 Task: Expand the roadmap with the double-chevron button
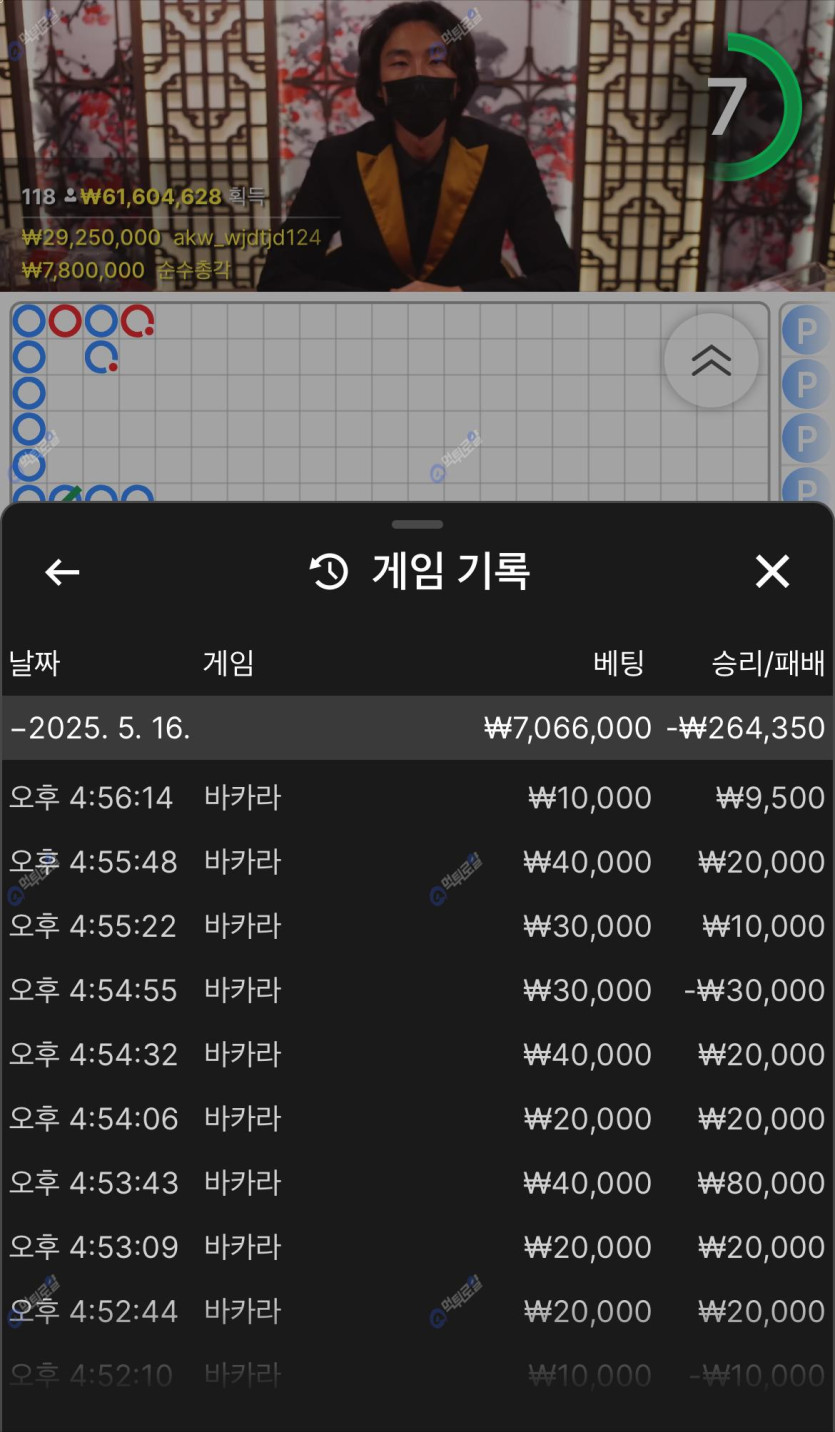pos(711,361)
